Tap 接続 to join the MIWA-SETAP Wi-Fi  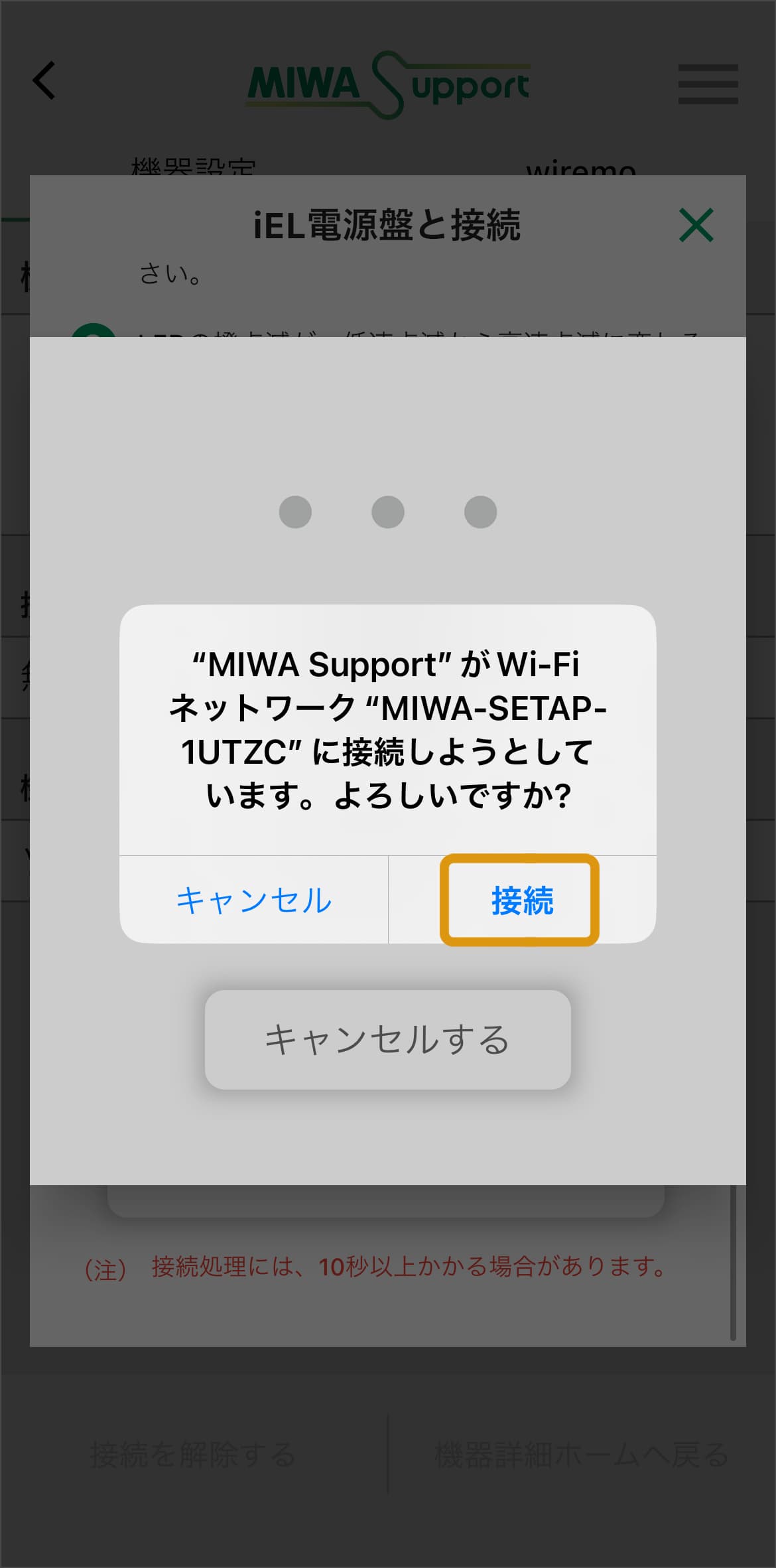(x=521, y=900)
